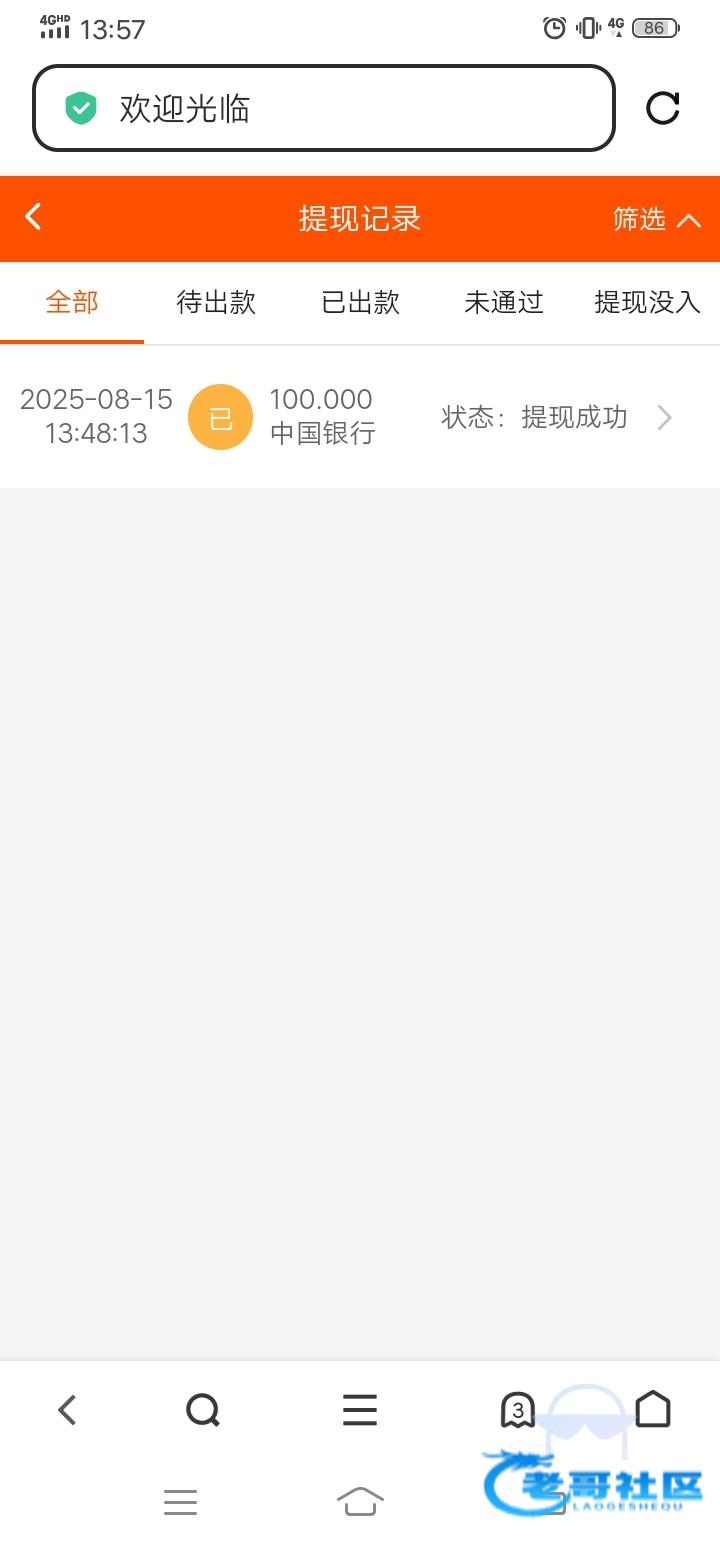The height and width of the screenshot is (1544, 720).
Task: Go to the browser home page
Action: (653, 1410)
